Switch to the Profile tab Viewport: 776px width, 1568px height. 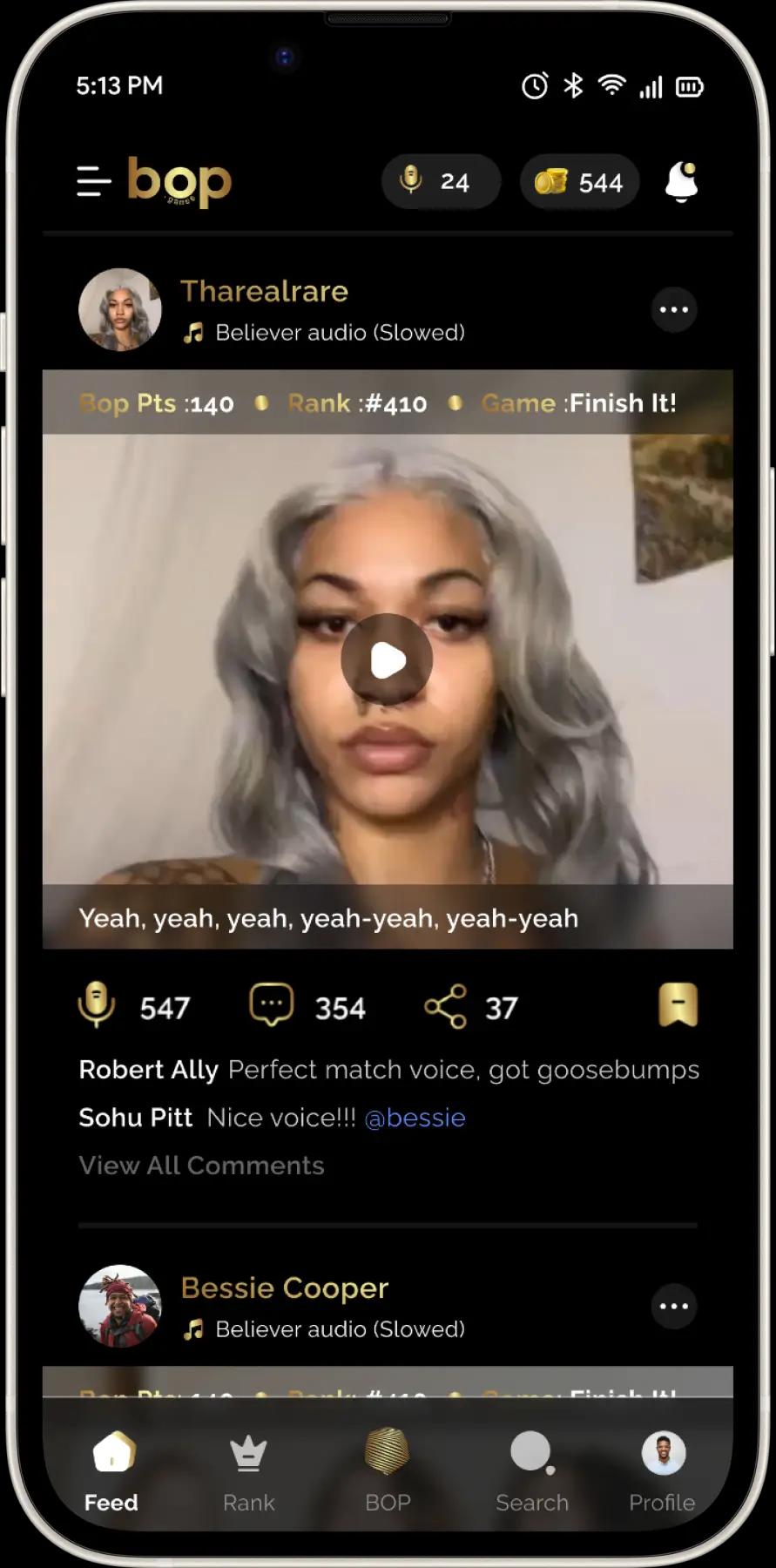click(662, 1471)
